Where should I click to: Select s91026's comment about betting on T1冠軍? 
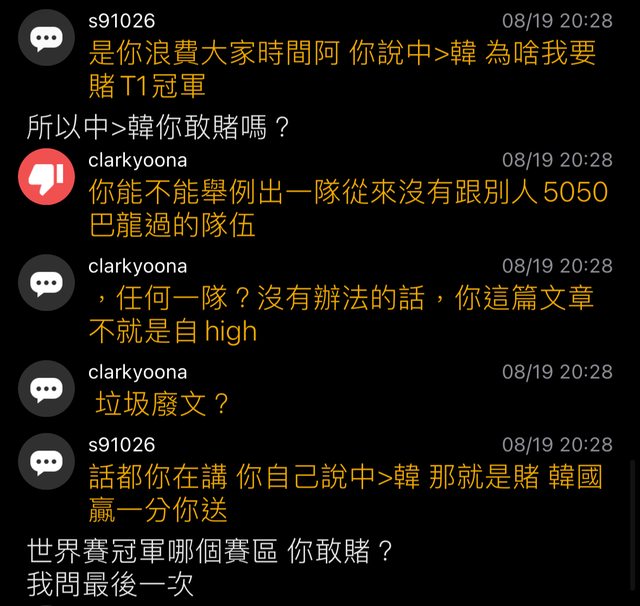pos(342,69)
